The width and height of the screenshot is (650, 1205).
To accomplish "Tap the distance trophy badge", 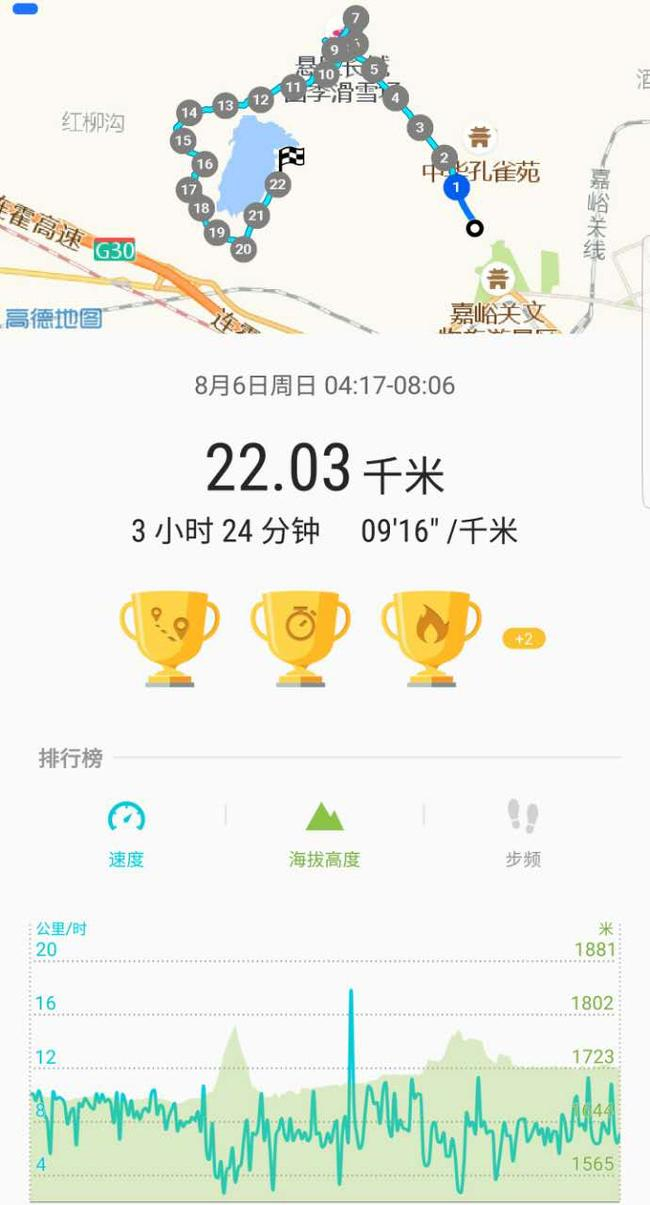I will 169,638.
